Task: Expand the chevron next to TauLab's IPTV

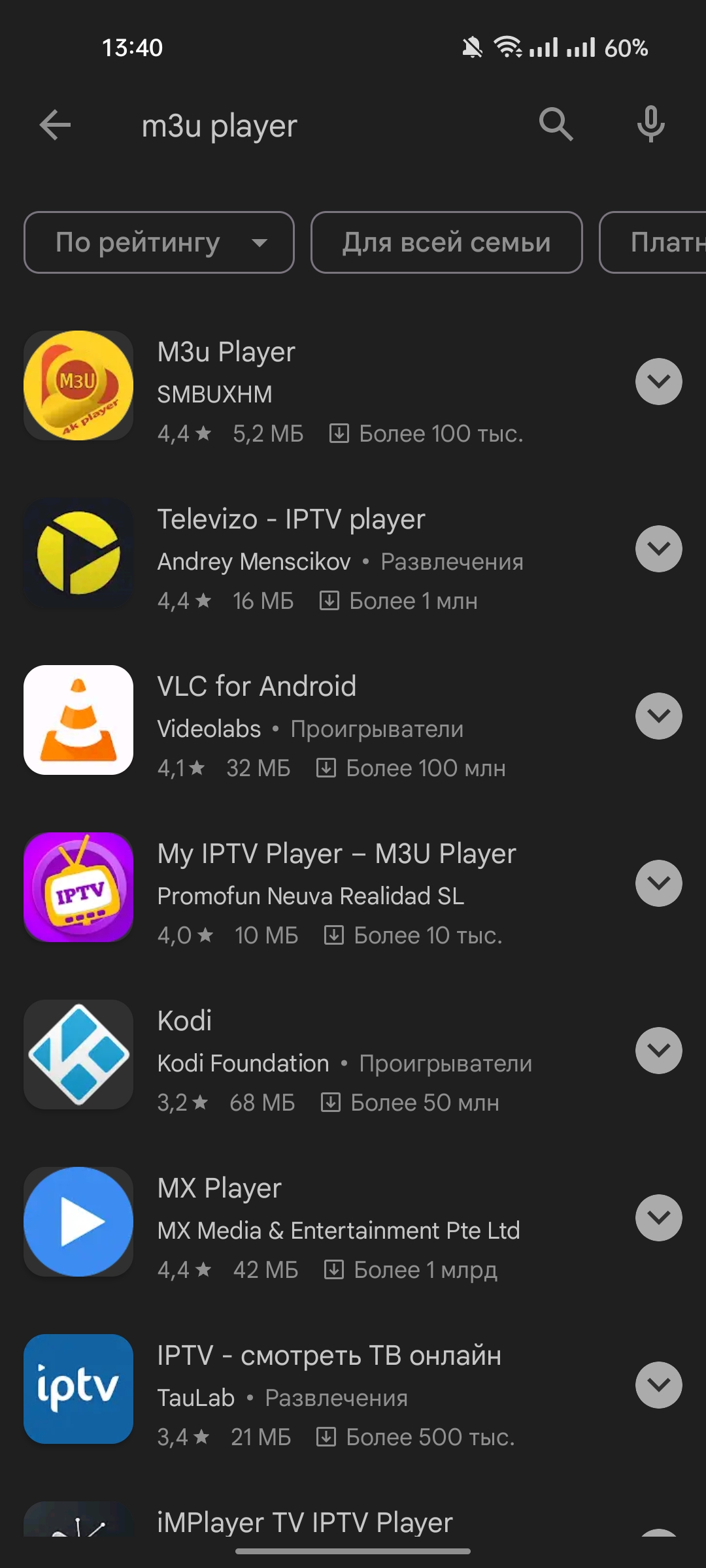Action: click(x=658, y=1385)
